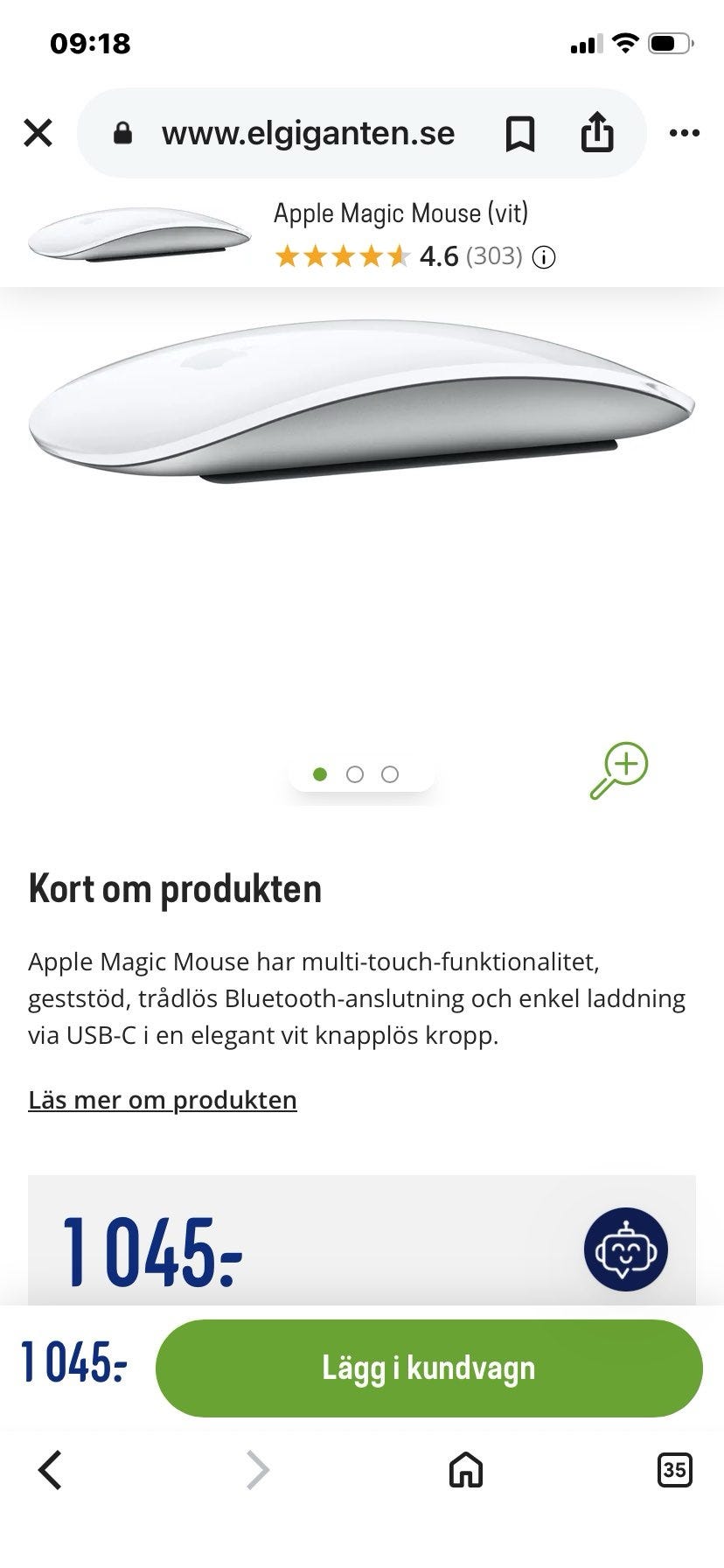
Task: Close the in-app browser with the X
Action: [38, 133]
